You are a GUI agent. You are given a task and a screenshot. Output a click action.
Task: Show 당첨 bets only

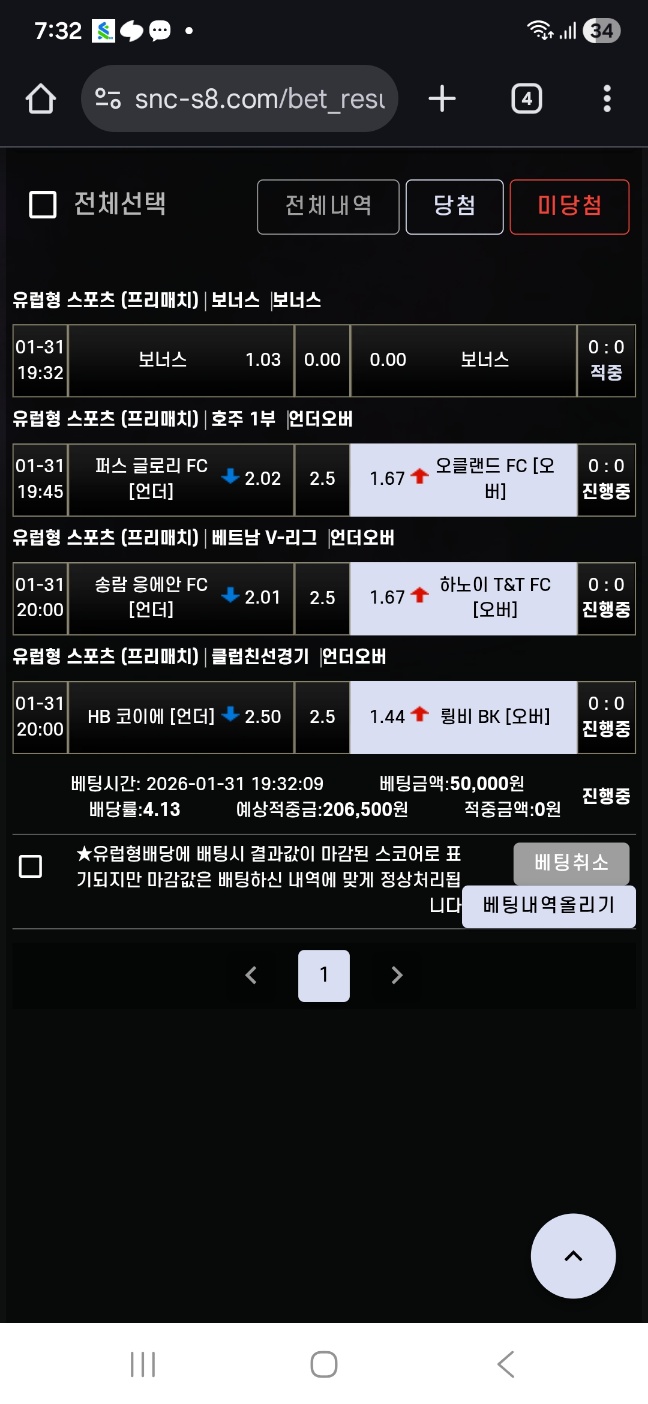click(x=454, y=206)
